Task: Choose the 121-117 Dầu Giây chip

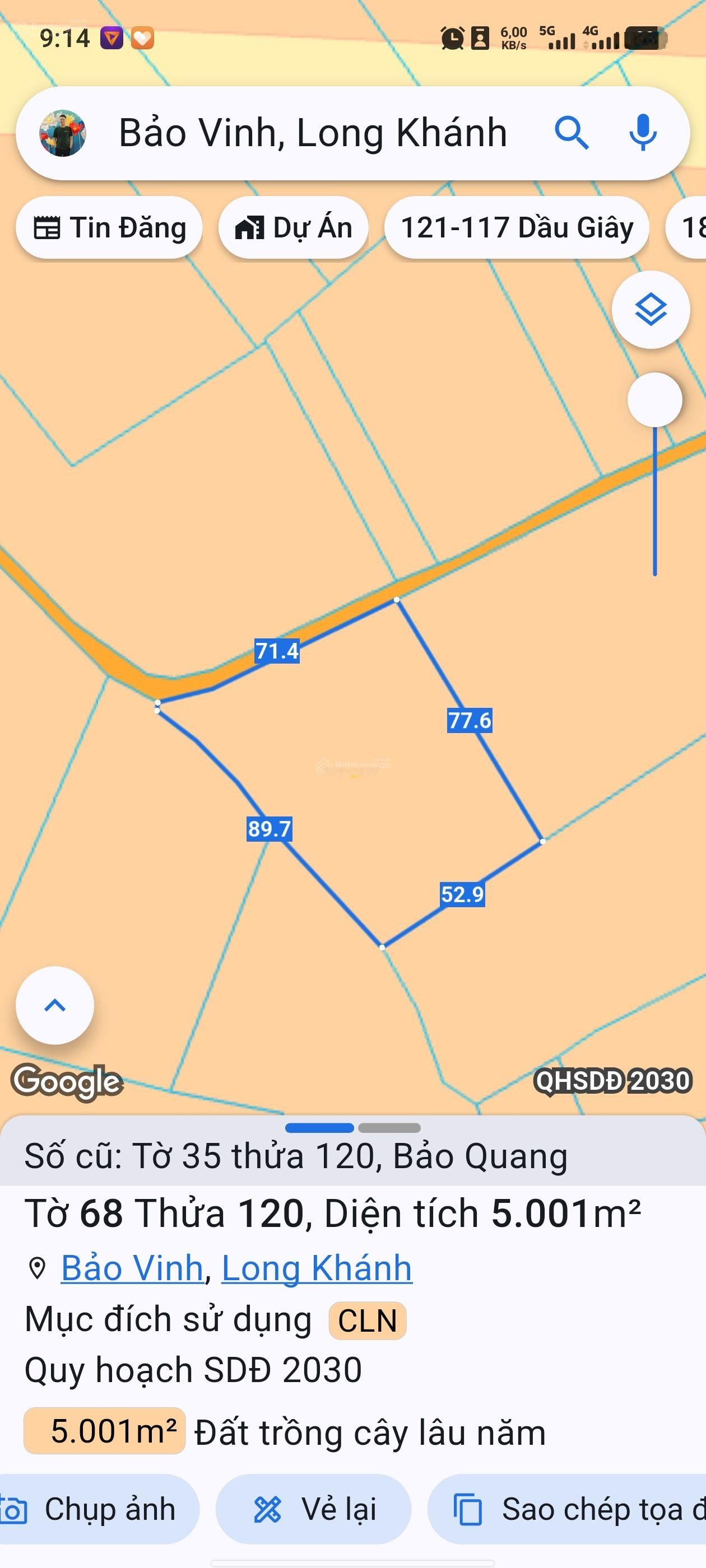Action: point(517,228)
